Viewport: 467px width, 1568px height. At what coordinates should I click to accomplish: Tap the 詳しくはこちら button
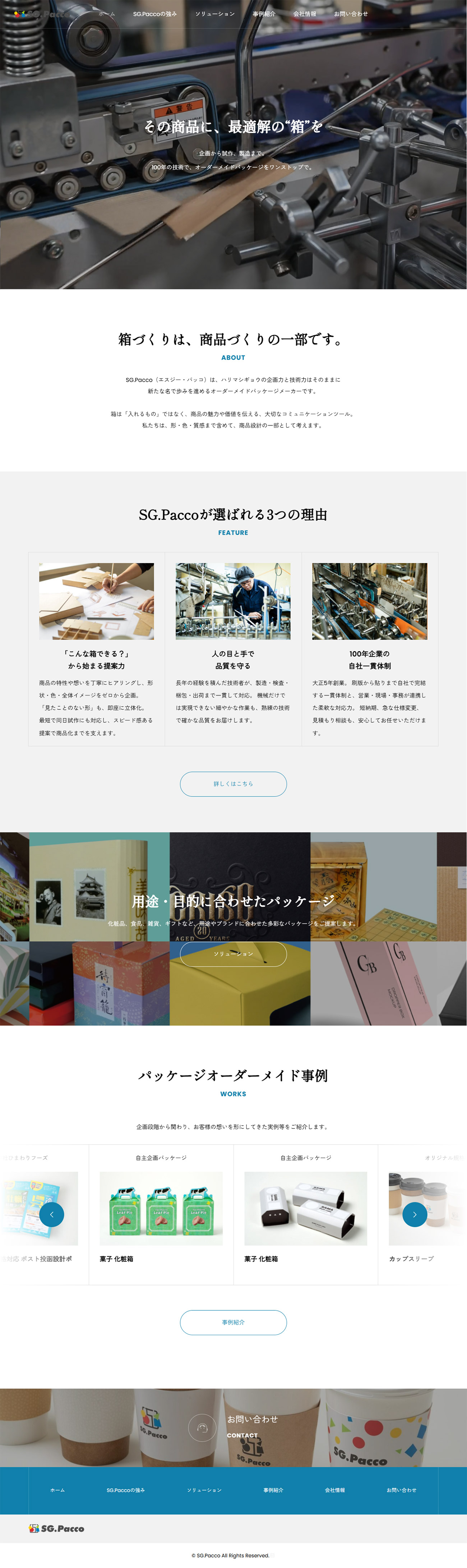pyautogui.click(x=233, y=783)
